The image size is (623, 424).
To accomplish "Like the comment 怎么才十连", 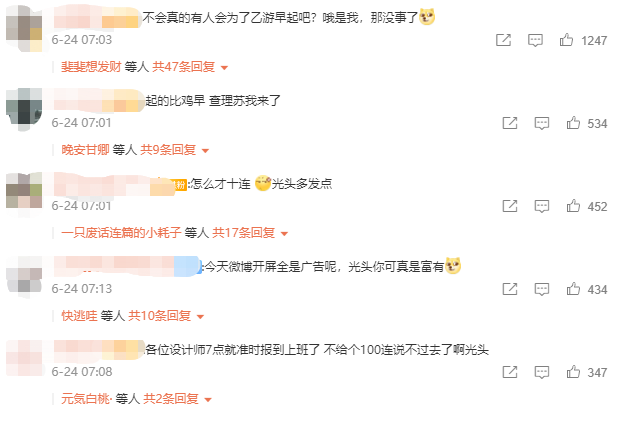I will click(x=573, y=206).
